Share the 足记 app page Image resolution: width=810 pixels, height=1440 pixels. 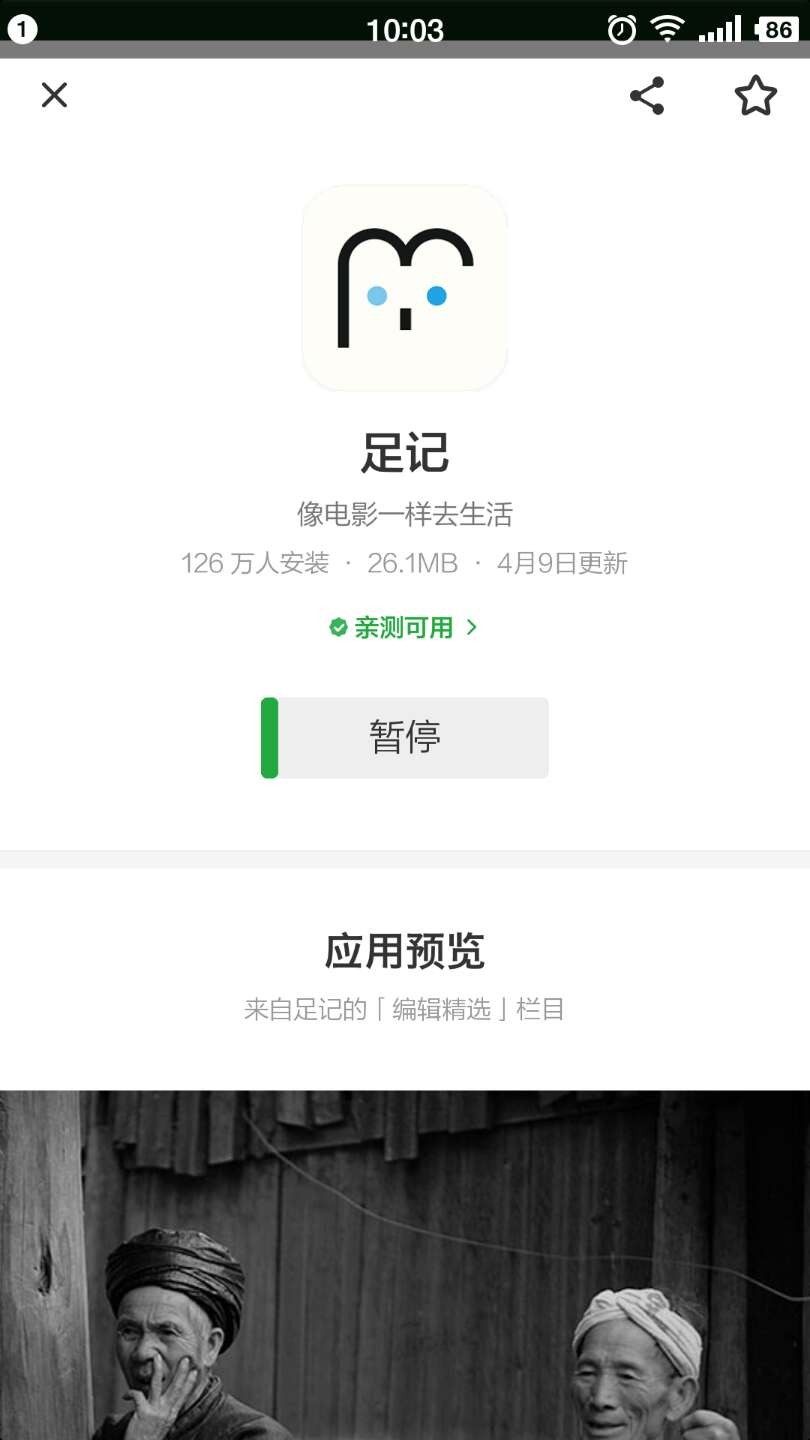(647, 96)
